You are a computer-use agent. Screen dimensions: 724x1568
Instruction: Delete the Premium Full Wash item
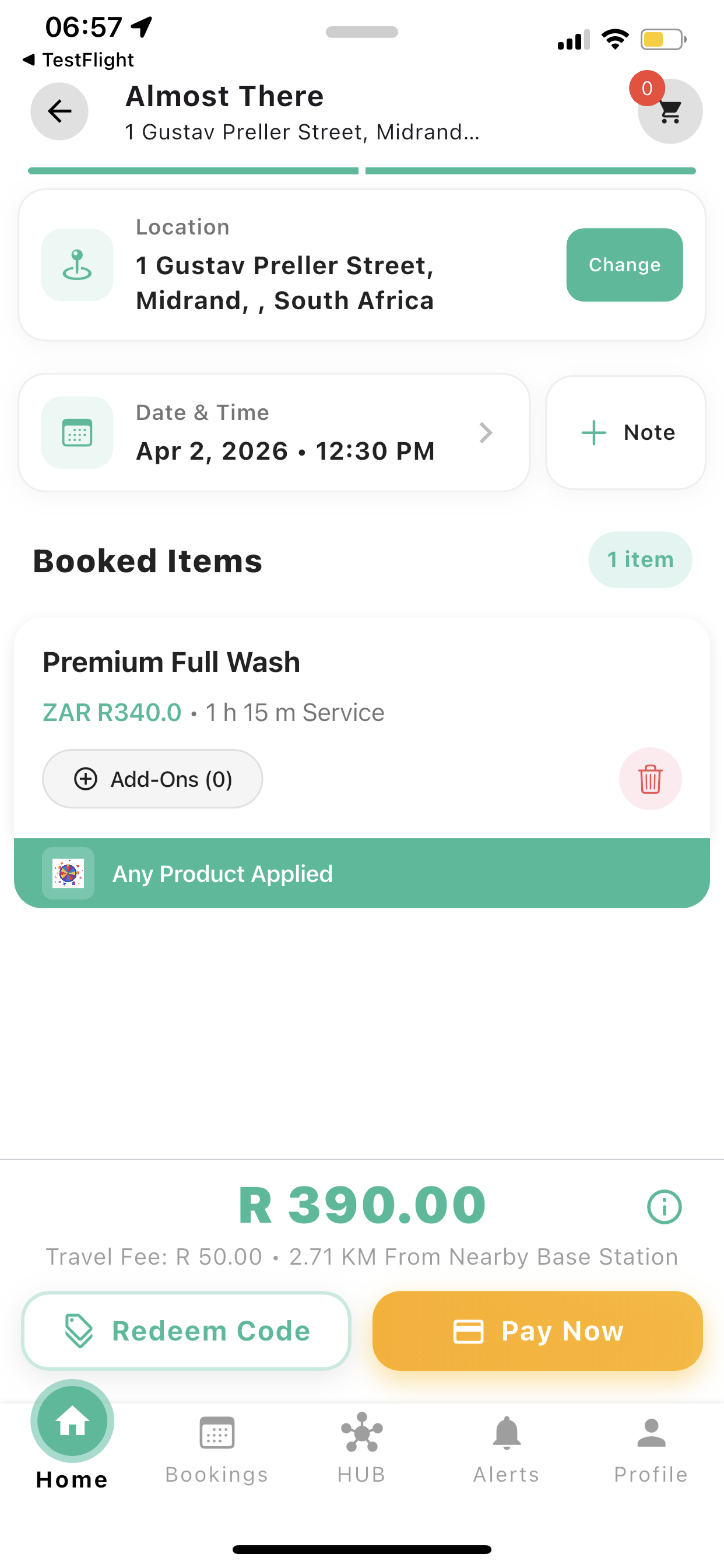coord(651,779)
